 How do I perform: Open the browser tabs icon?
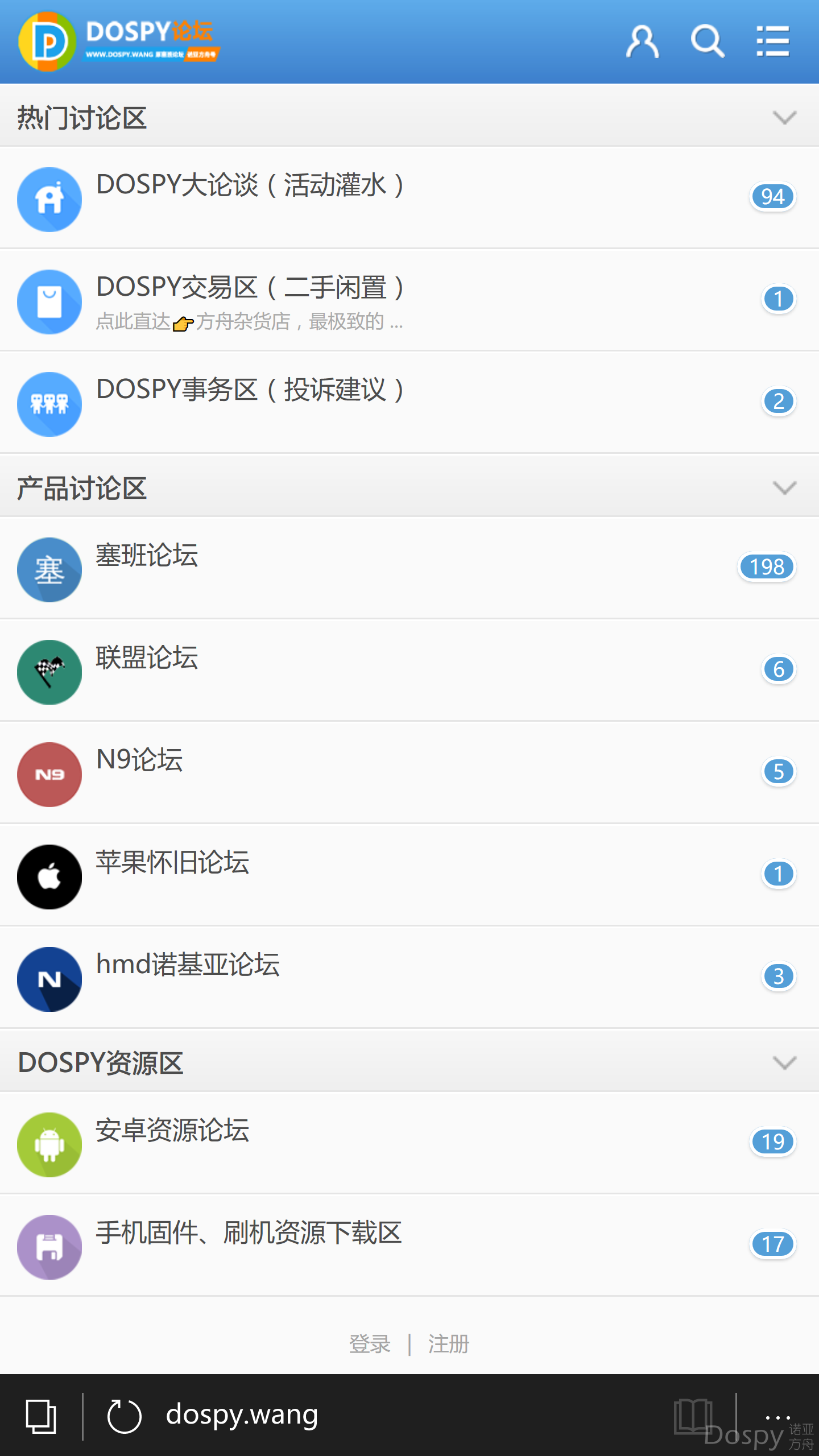[41, 1416]
